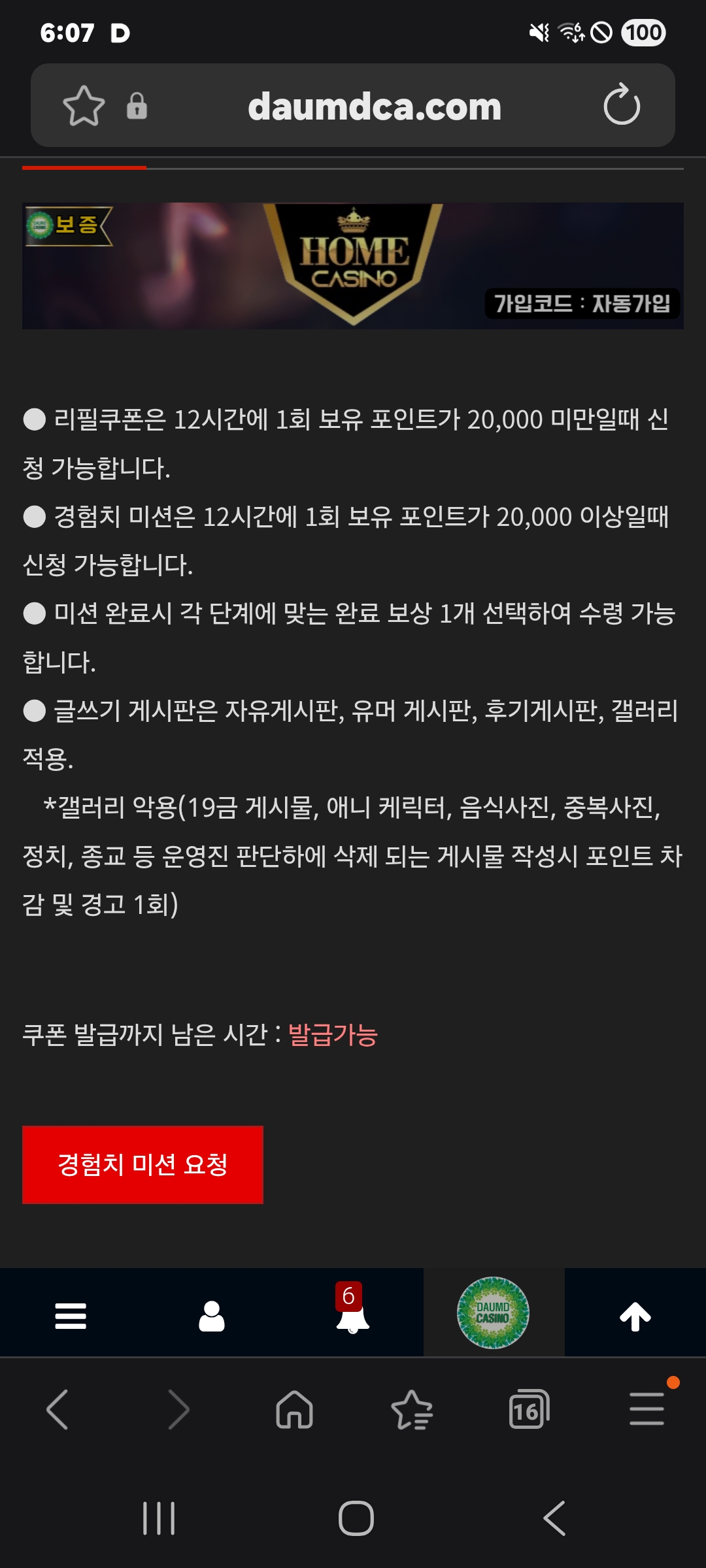The height and width of the screenshot is (1568, 706).
Task: Open the notifications bell
Action: pos(352,1316)
